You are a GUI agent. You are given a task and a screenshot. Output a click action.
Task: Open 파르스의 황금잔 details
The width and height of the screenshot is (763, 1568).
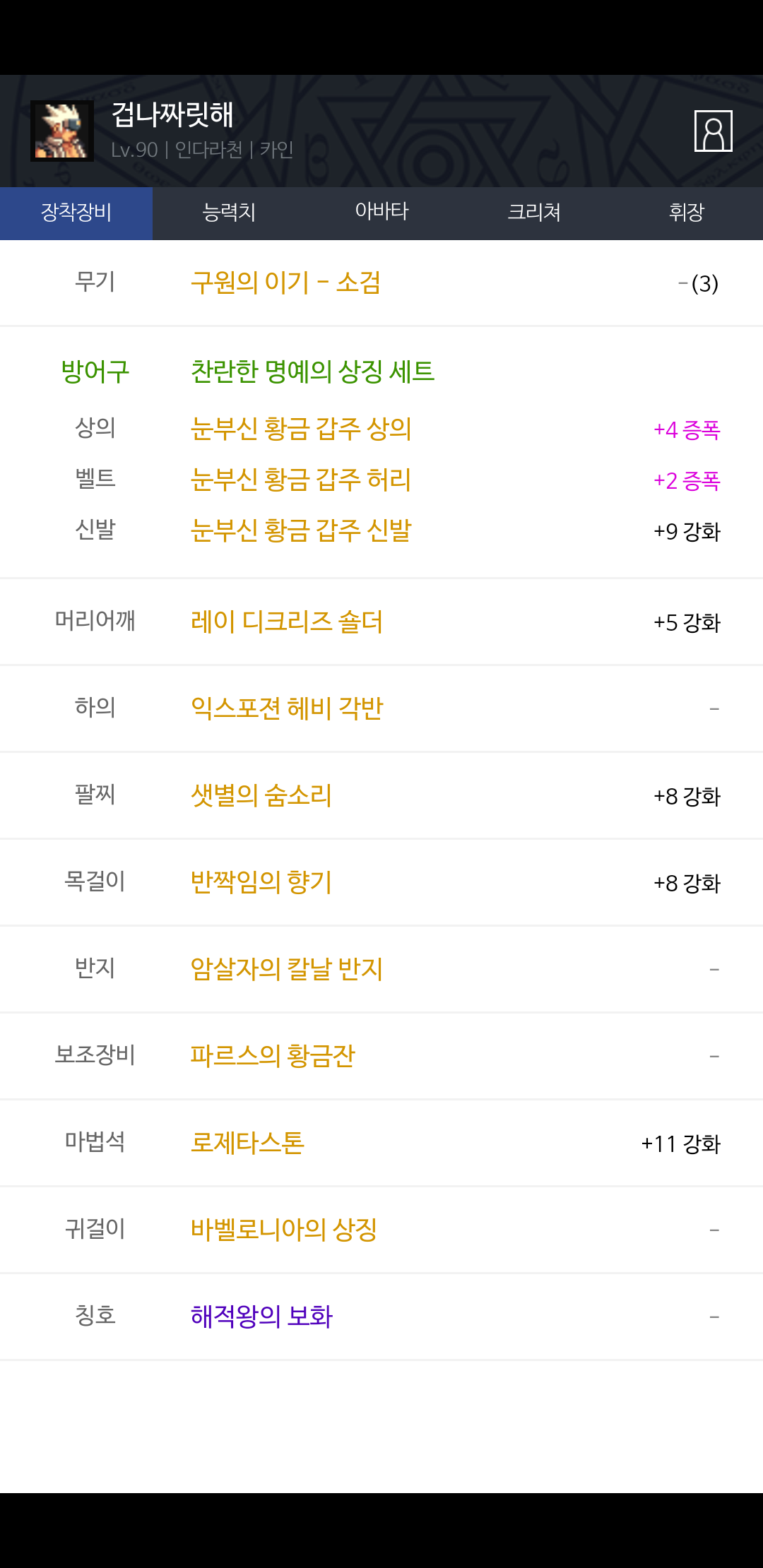point(273,1056)
